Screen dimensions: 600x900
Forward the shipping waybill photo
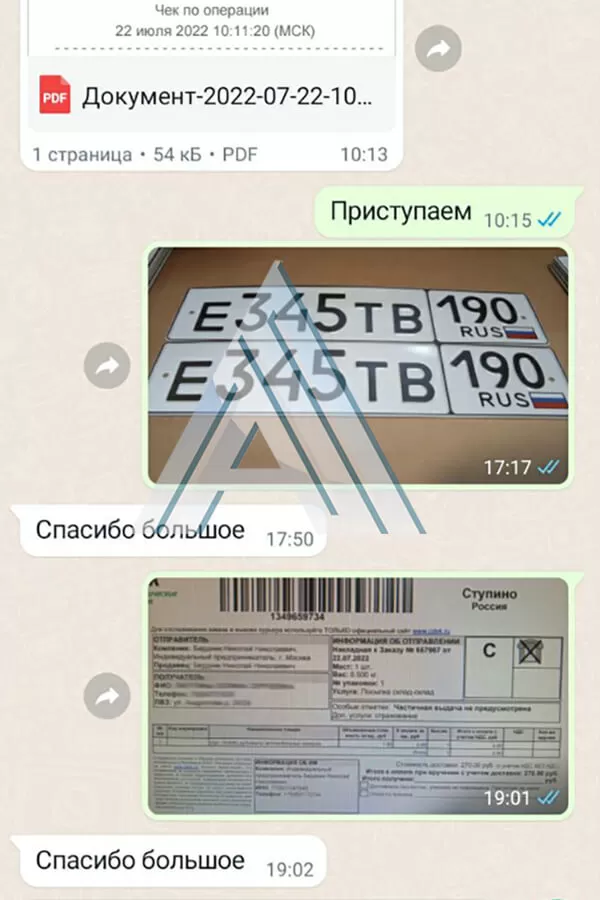[108, 697]
